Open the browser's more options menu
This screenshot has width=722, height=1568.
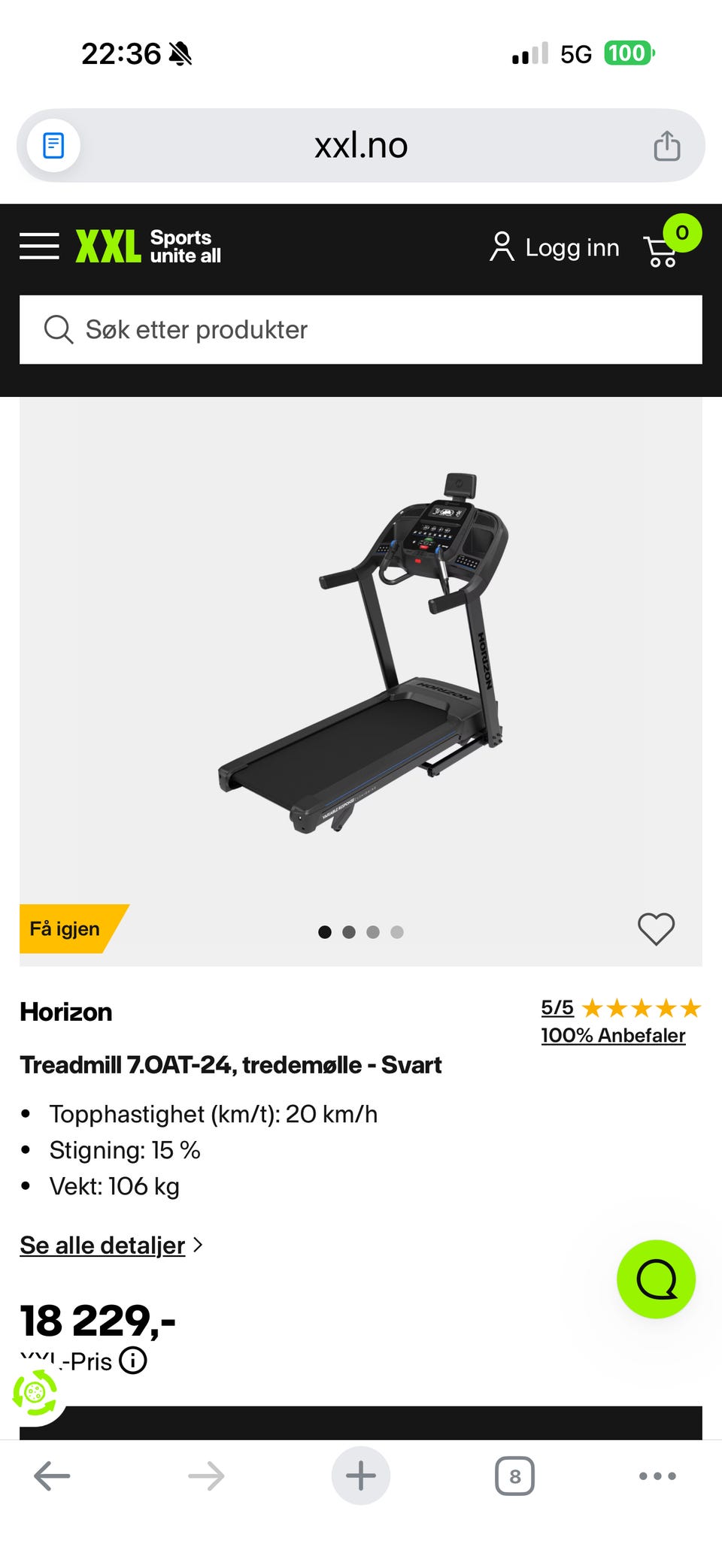[657, 1476]
